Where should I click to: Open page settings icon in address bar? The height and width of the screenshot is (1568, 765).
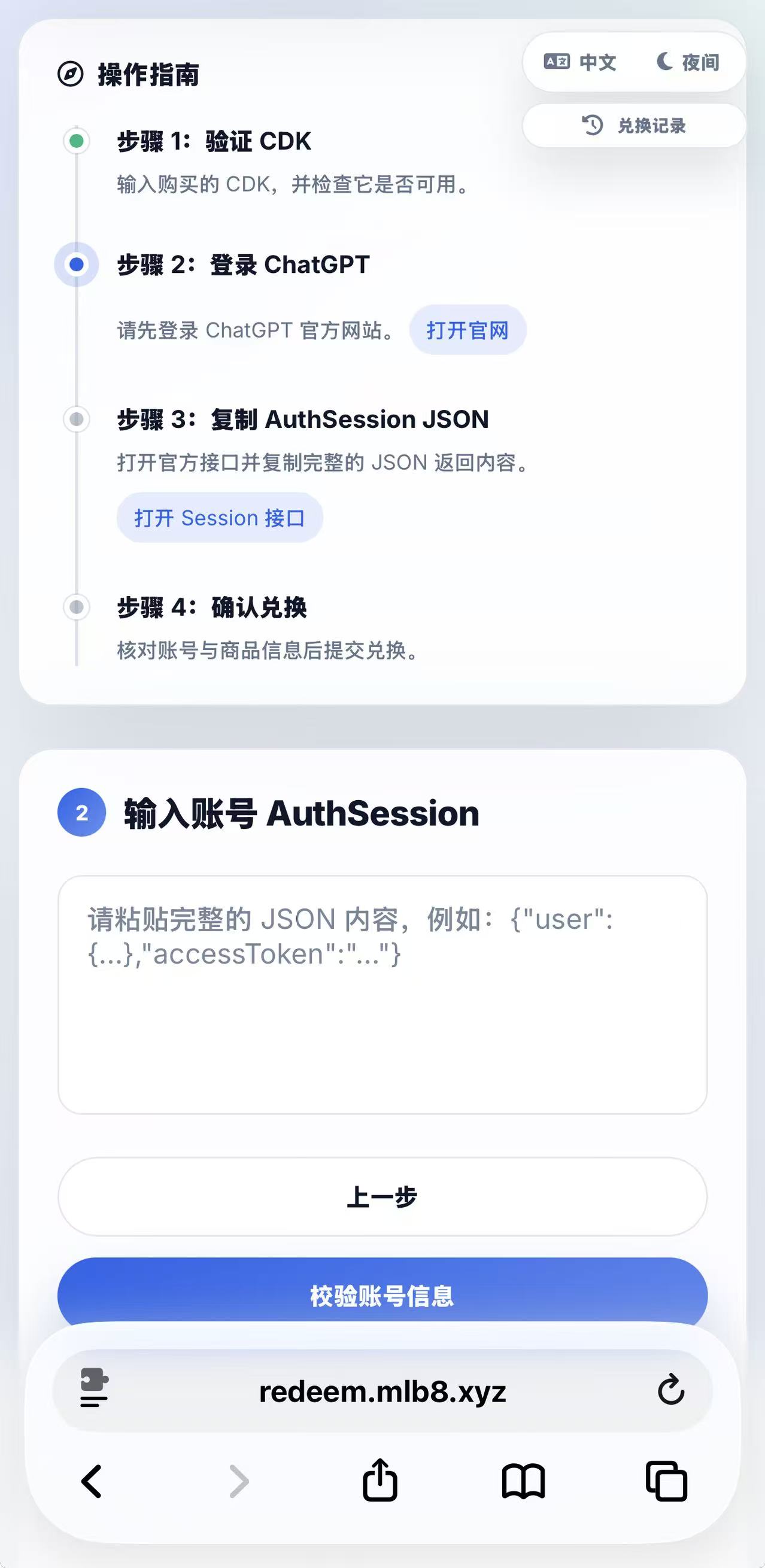[x=95, y=1390]
